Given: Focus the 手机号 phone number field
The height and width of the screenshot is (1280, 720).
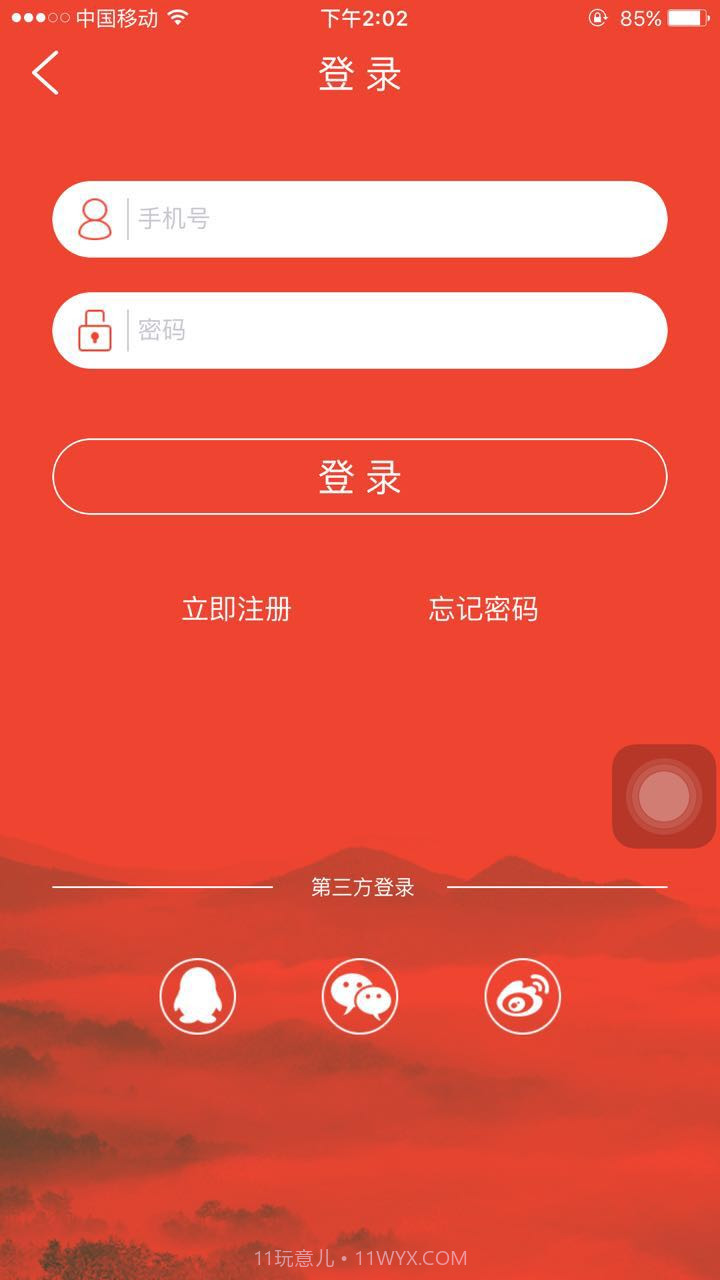Looking at the screenshot, I should [x=300, y=219].
